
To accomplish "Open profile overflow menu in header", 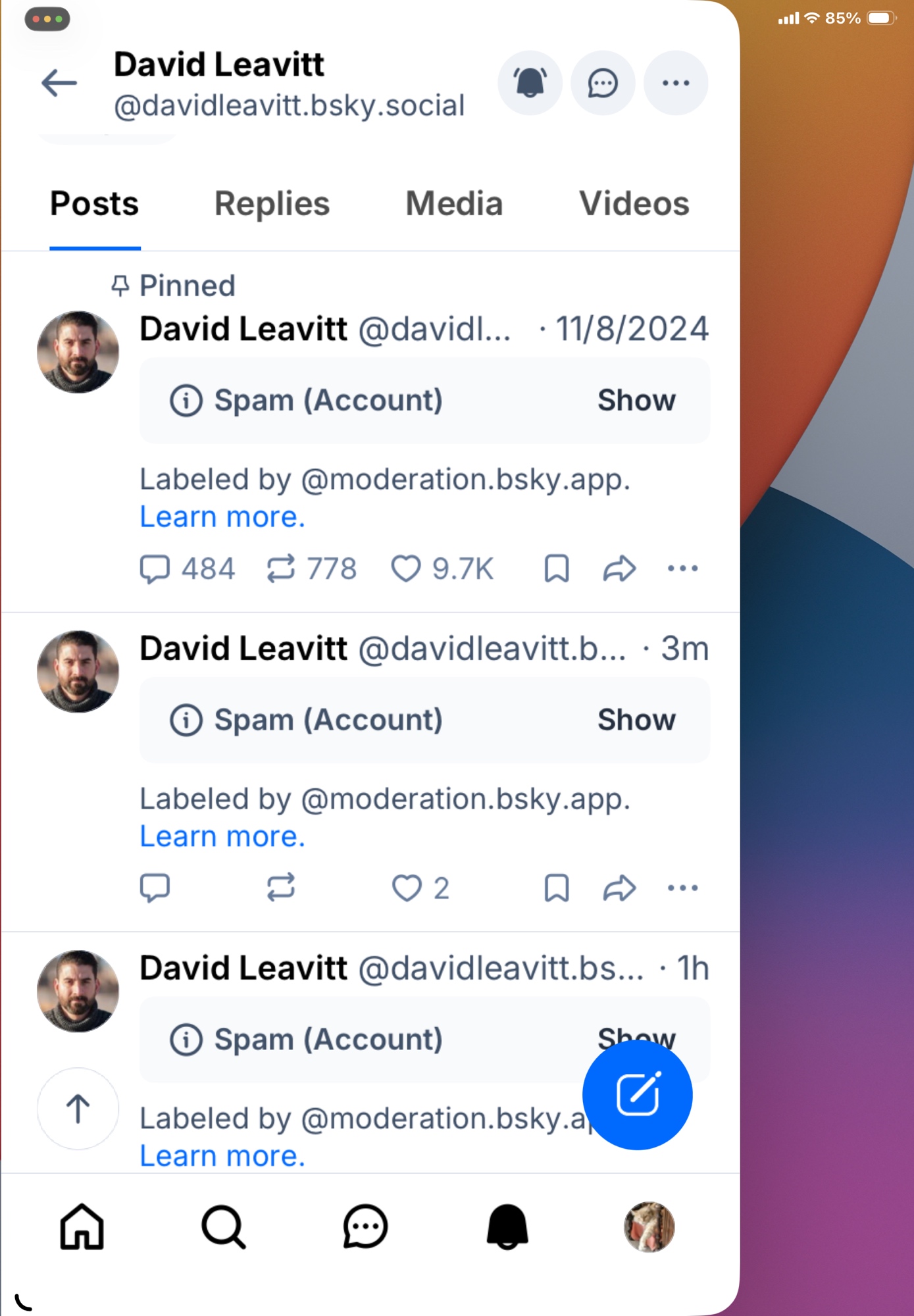I will [x=676, y=83].
